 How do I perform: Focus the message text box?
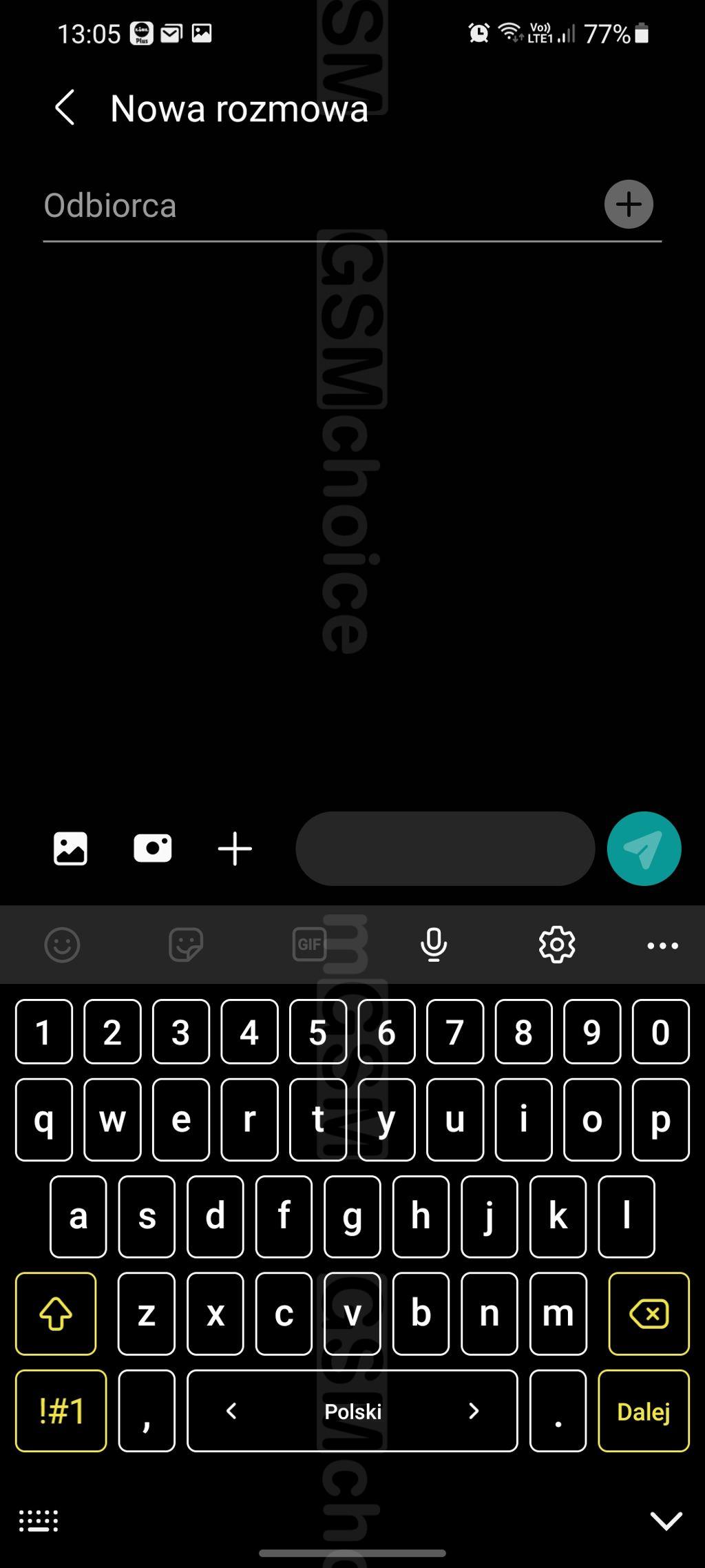coord(445,848)
